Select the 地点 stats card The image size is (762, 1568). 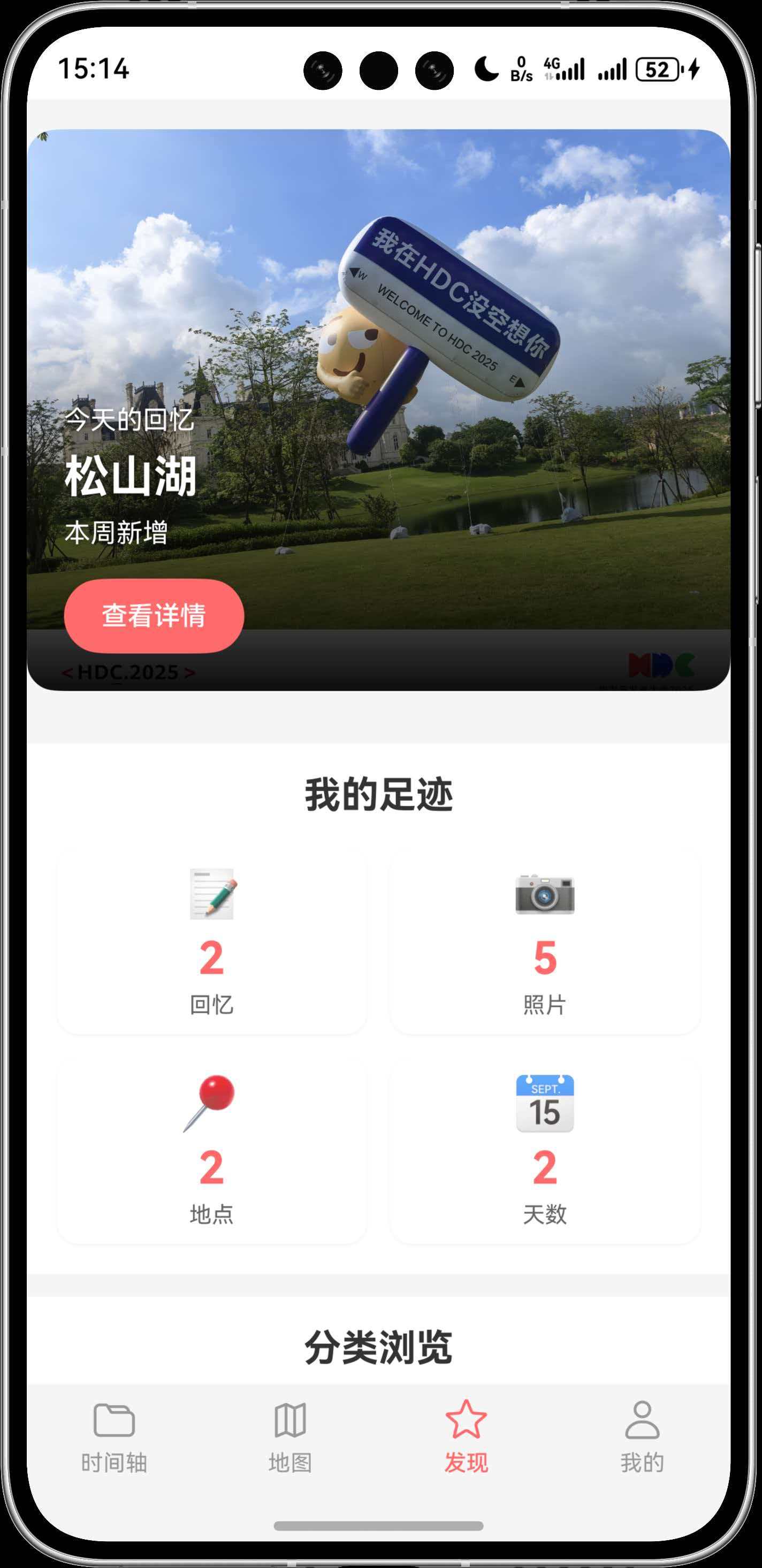(x=212, y=1150)
